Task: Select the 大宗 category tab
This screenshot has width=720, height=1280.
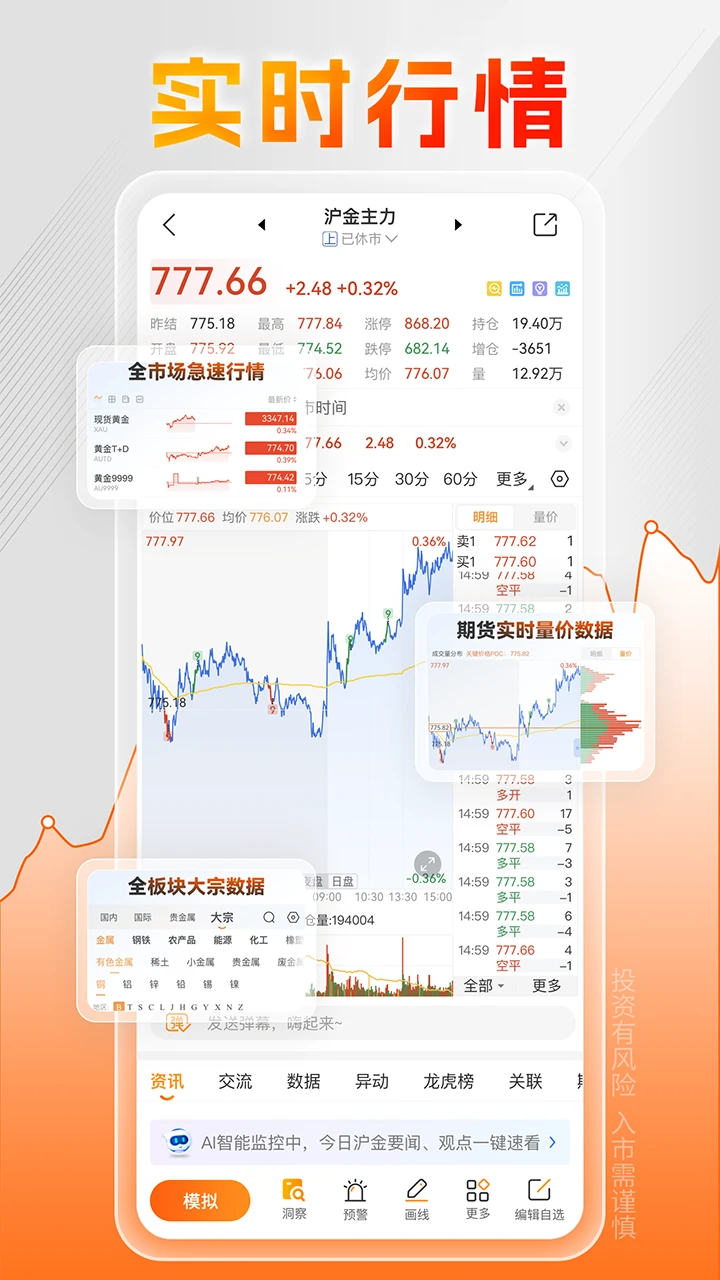Action: point(224,916)
